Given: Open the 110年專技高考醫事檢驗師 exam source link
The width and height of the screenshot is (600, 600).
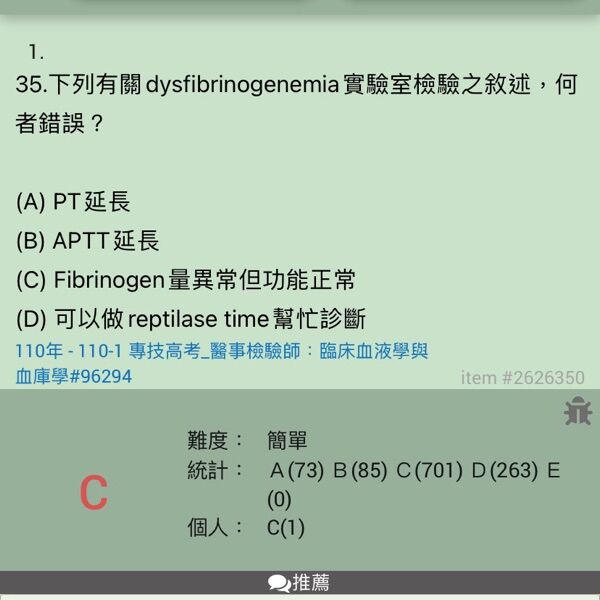Looking at the screenshot, I should pos(221,363).
